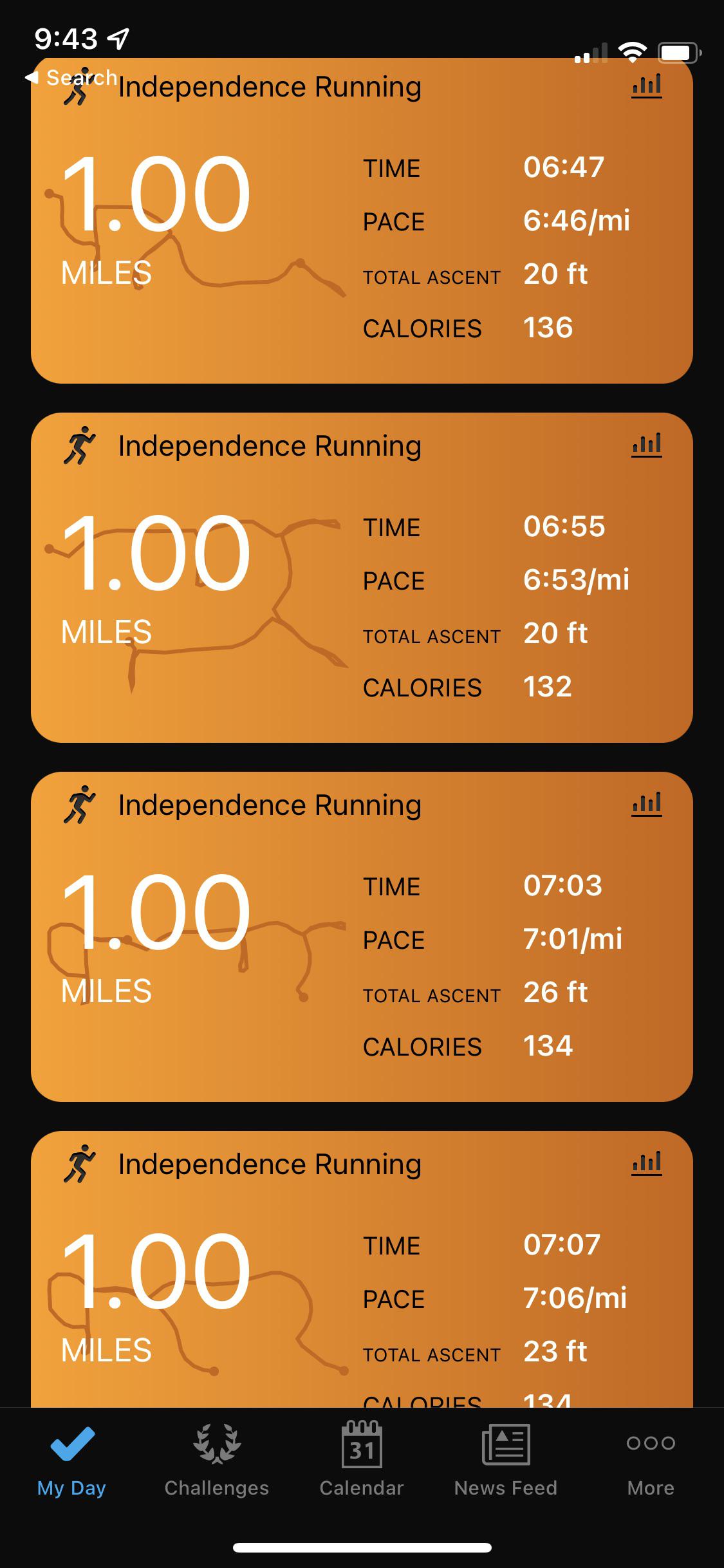This screenshot has height=1568, width=724.
Task: Open stats chart on second Independence Running card
Action: 647,444
